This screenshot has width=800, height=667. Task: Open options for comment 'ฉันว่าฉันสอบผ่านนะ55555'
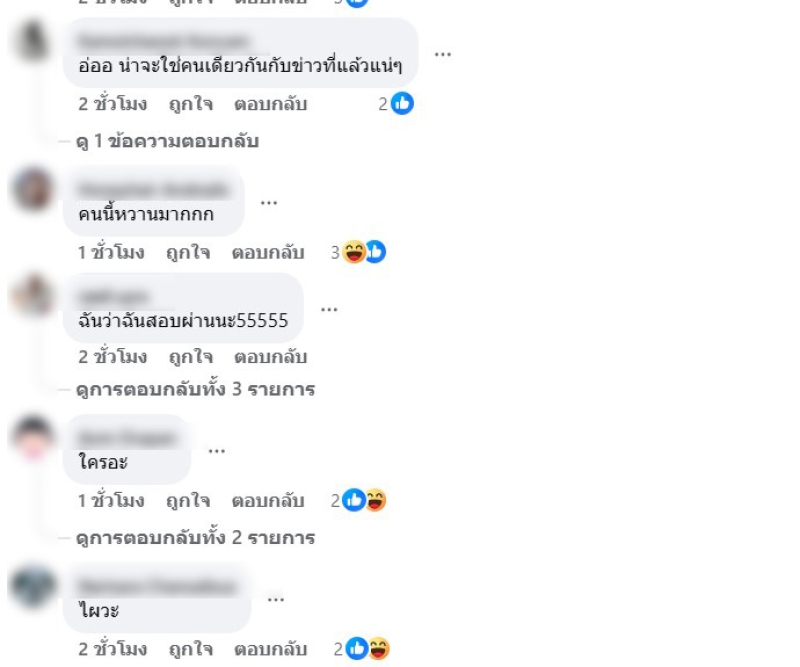pos(328,306)
